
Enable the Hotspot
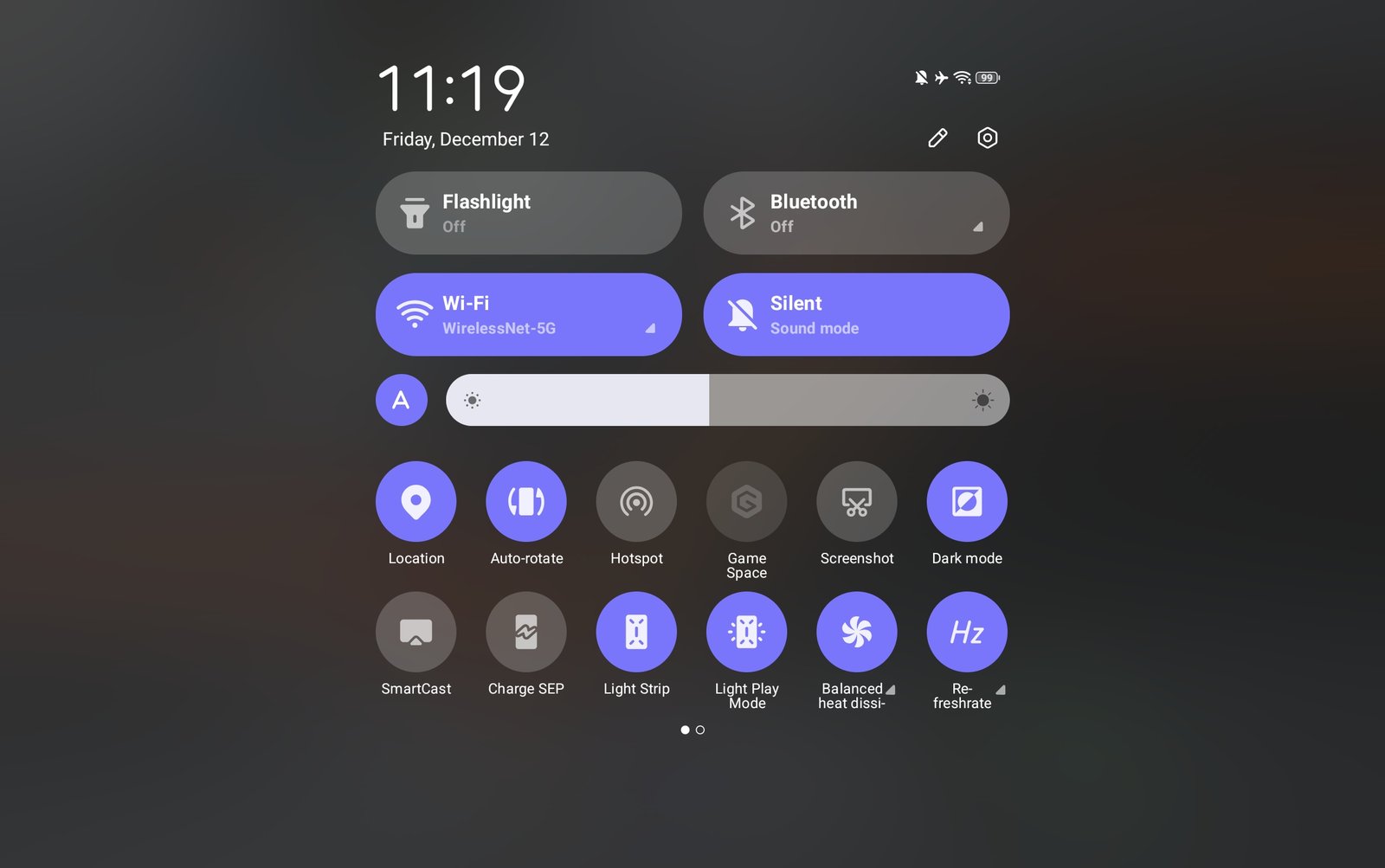tap(636, 502)
